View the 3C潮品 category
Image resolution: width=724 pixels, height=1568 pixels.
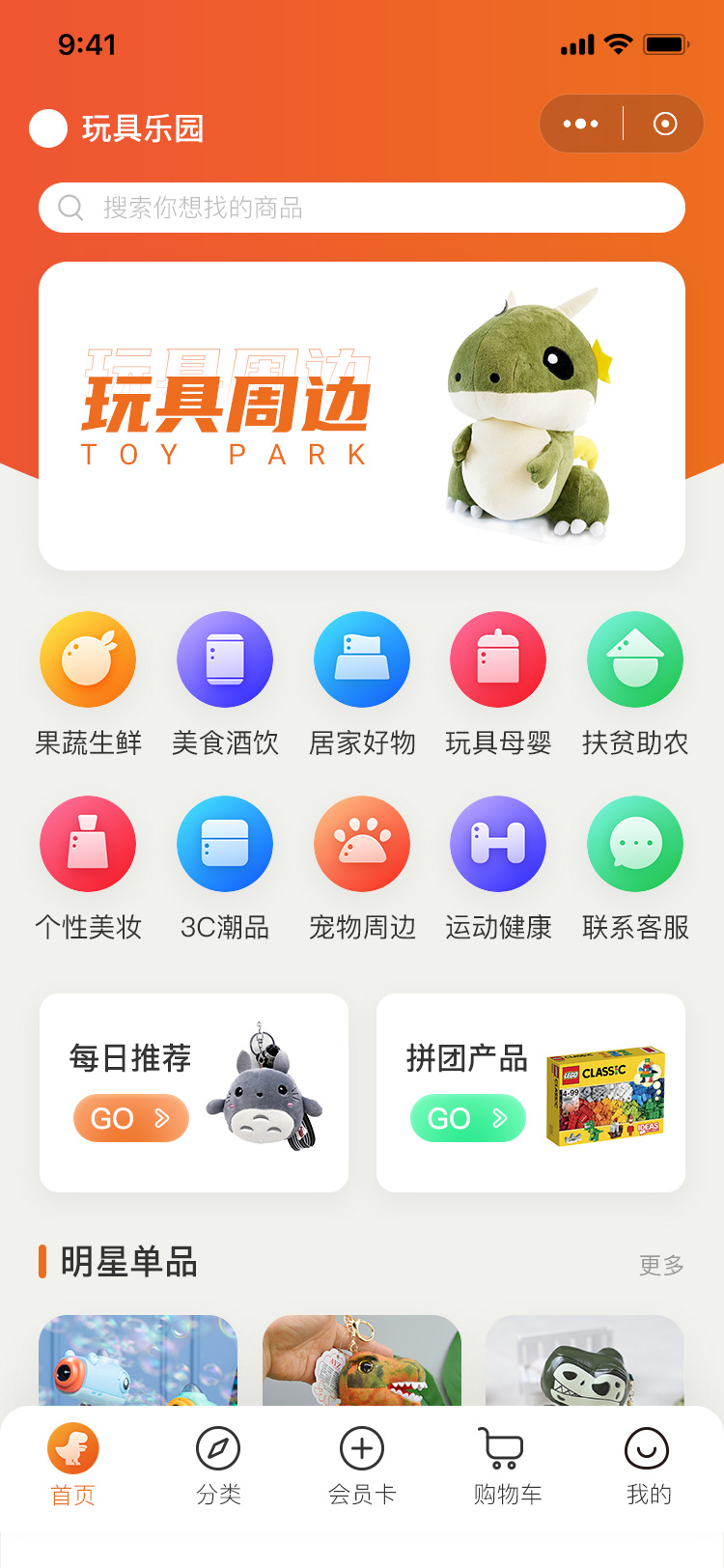[x=225, y=845]
